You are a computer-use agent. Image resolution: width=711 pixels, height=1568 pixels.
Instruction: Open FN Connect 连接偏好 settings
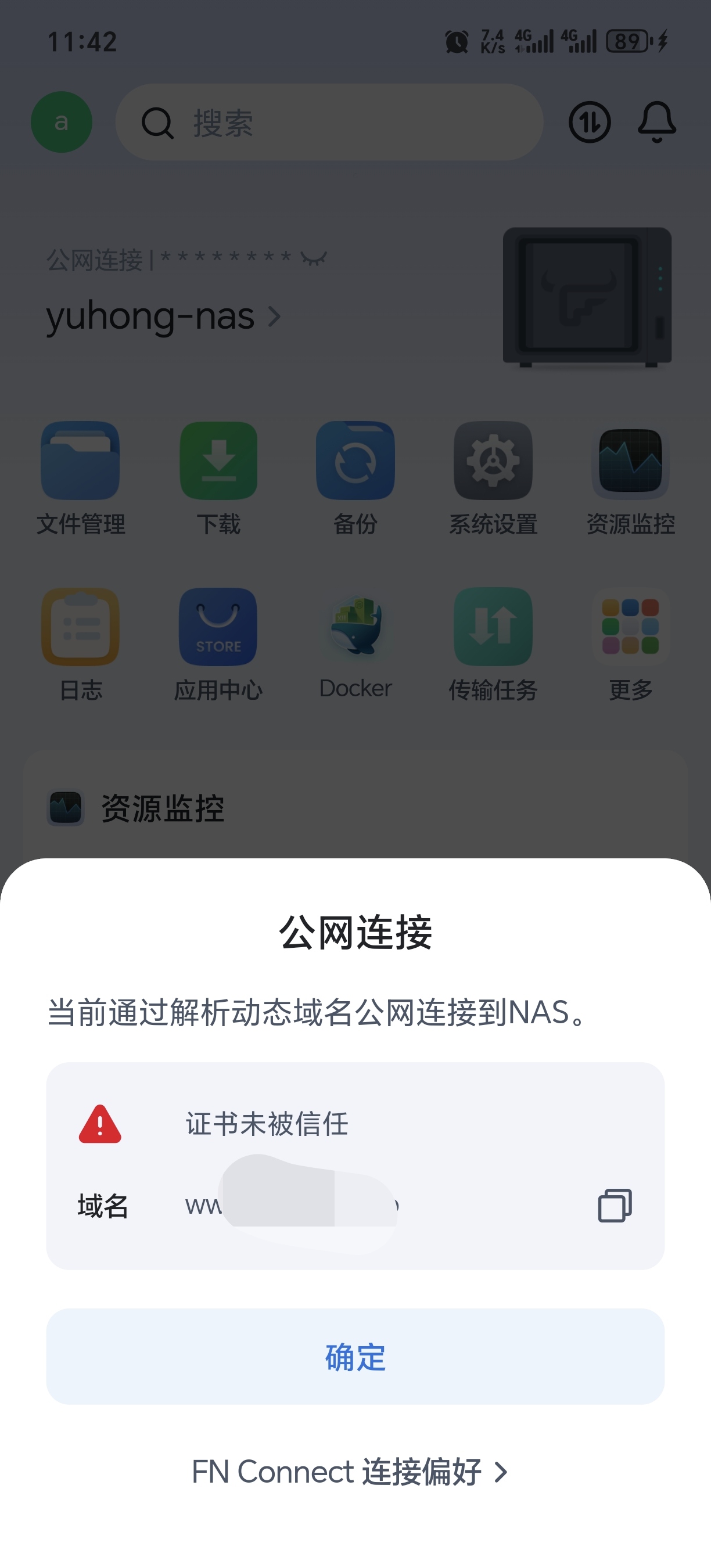tap(350, 1472)
